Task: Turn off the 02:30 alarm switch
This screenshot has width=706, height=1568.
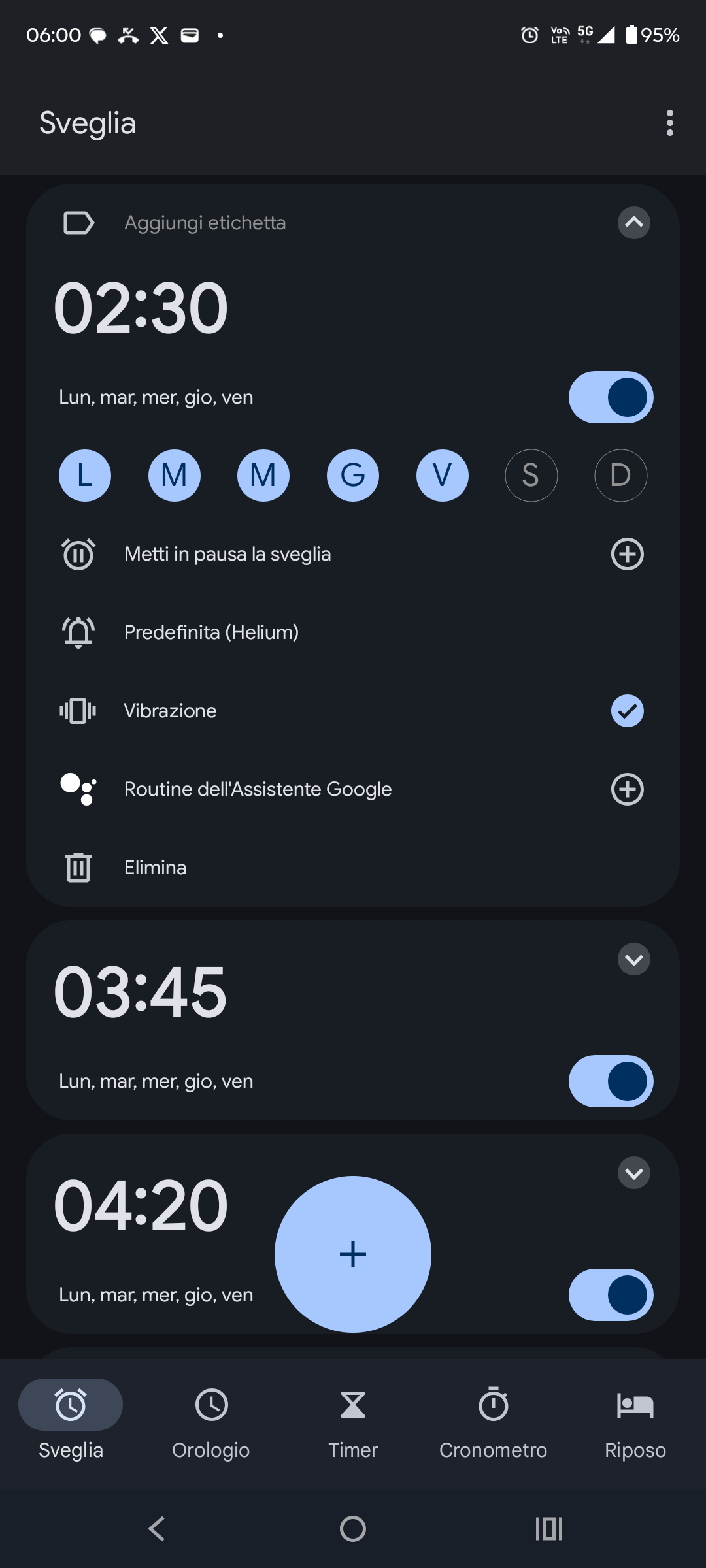Action: point(611,397)
